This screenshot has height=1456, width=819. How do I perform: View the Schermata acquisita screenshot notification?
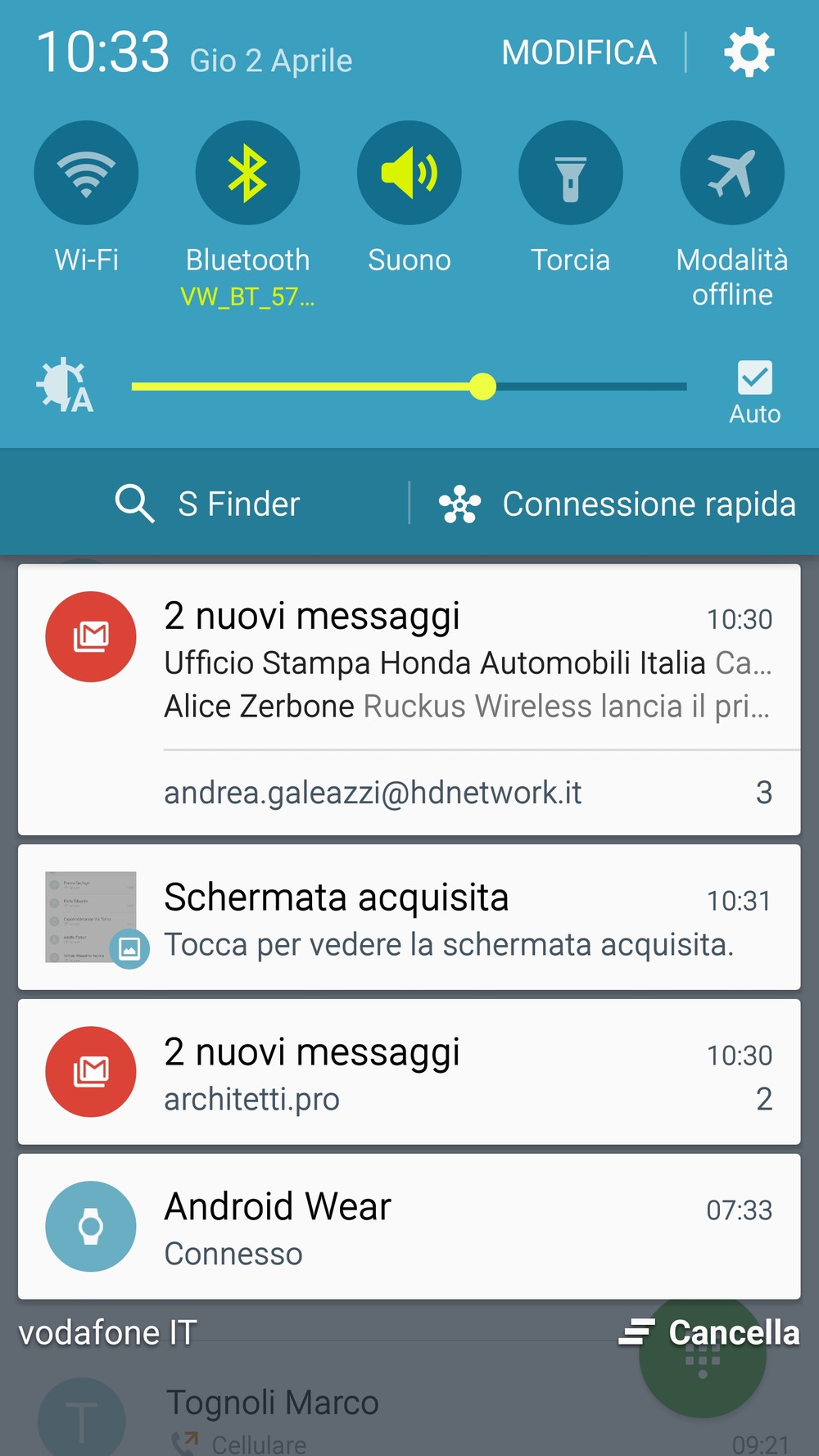click(409, 917)
